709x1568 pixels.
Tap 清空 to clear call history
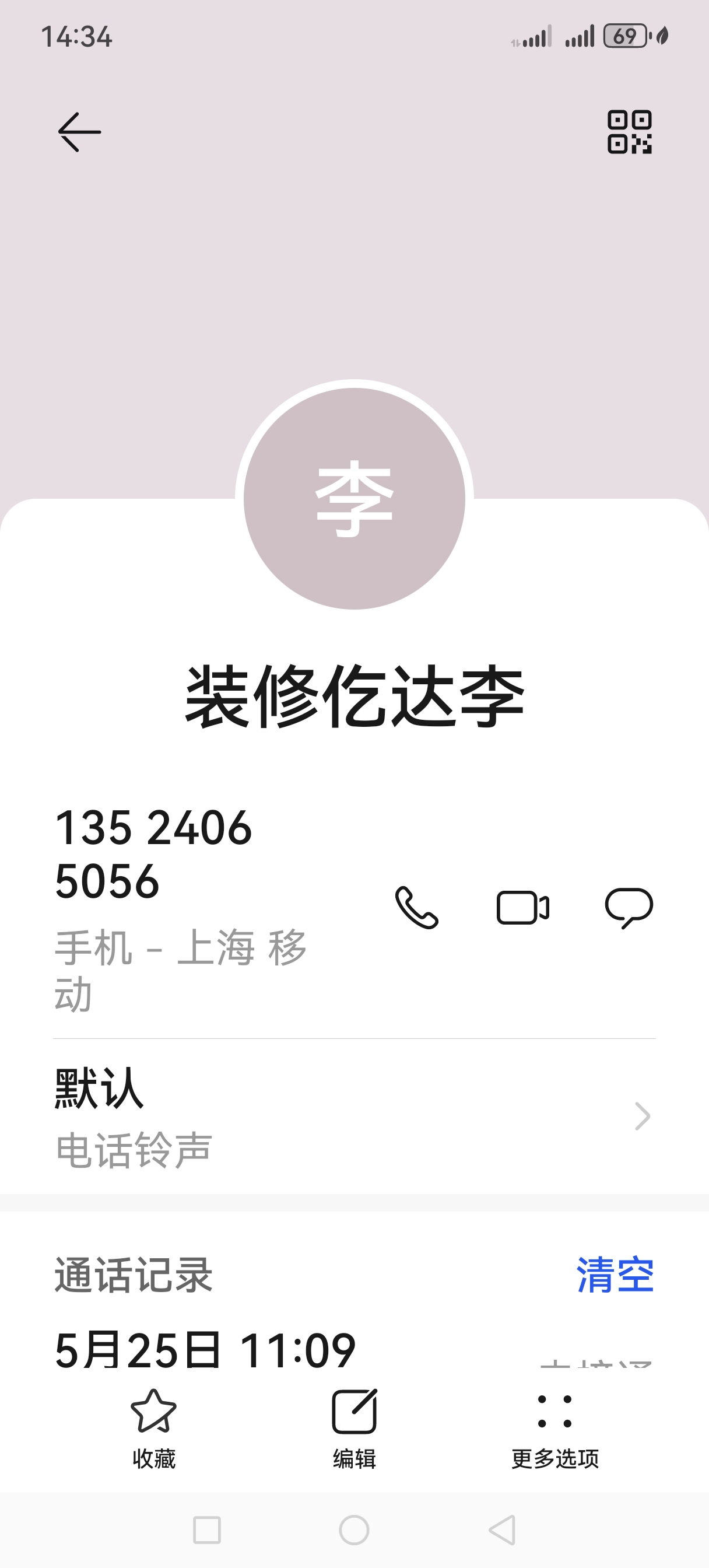[x=615, y=1274]
